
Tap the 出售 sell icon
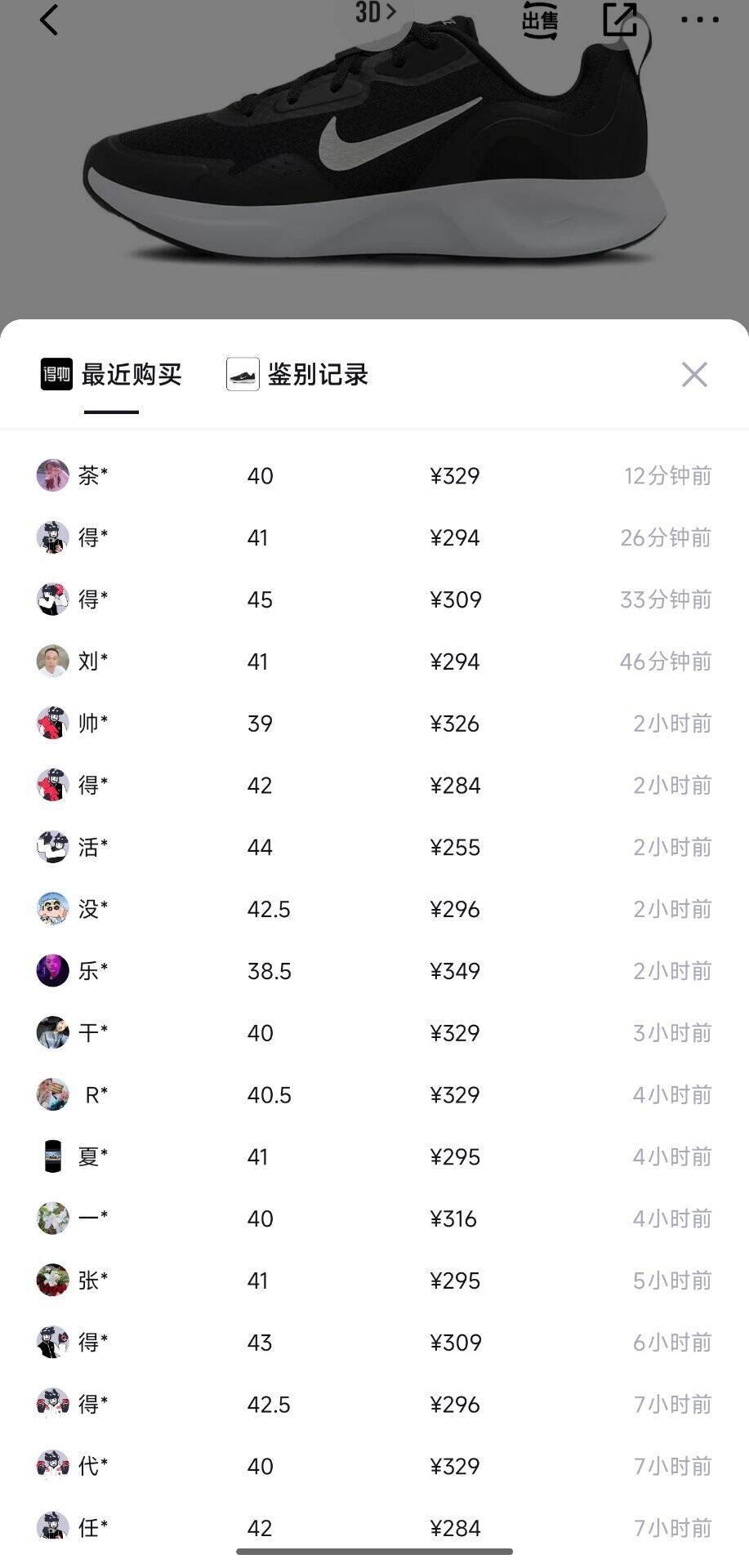(540, 20)
